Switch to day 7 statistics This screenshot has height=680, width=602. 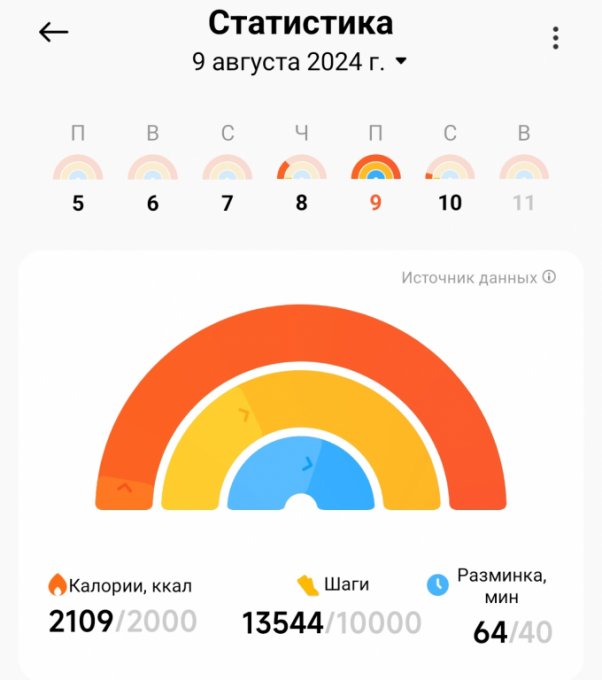tap(227, 175)
